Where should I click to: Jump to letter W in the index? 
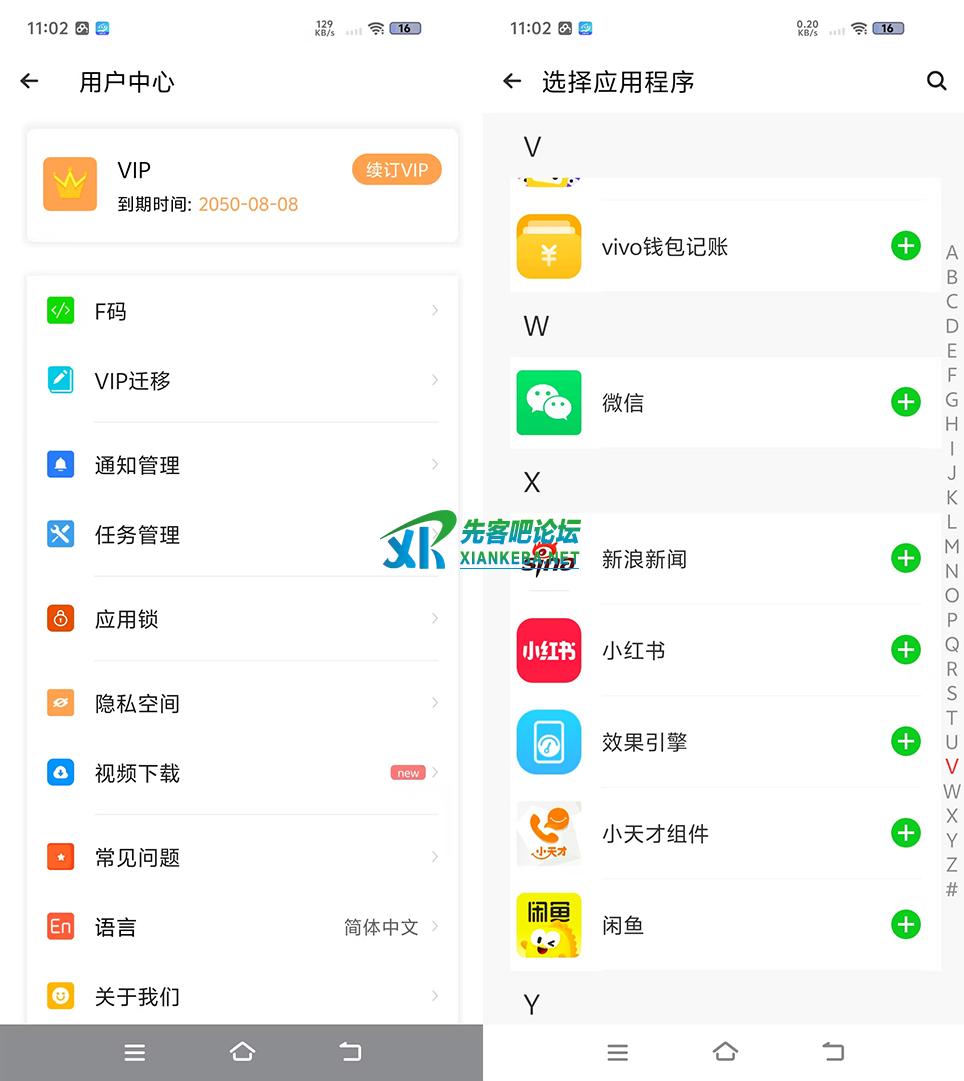pos(951,791)
